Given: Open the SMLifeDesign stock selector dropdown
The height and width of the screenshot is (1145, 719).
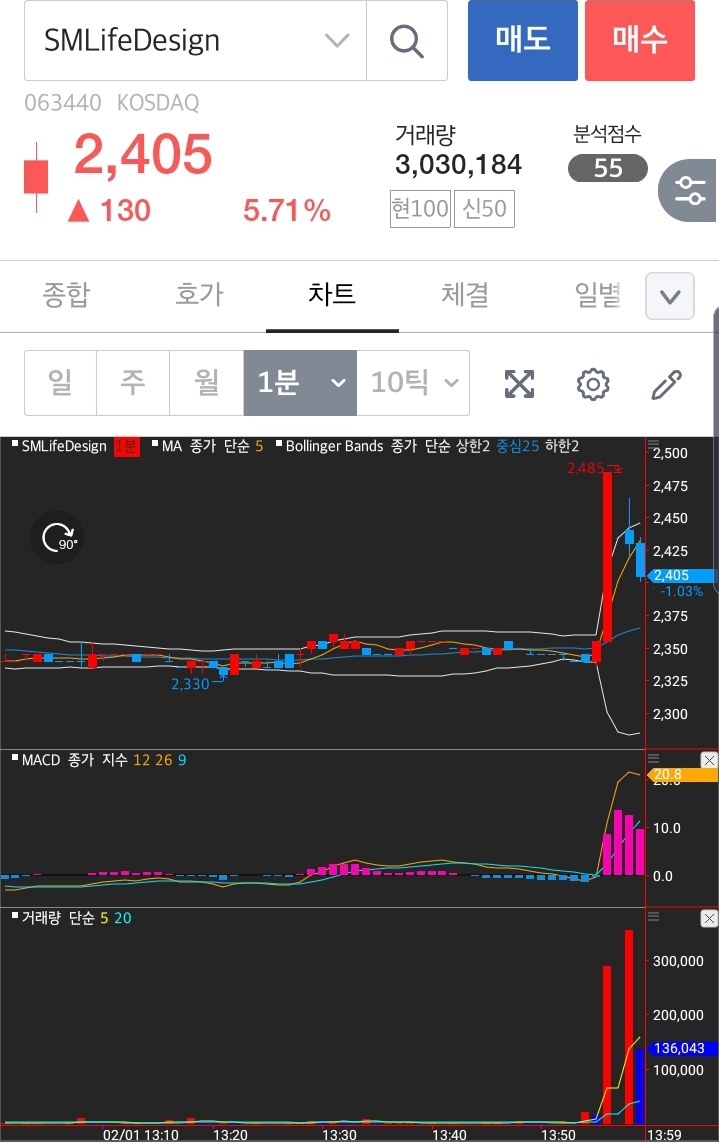Looking at the screenshot, I should (x=336, y=41).
